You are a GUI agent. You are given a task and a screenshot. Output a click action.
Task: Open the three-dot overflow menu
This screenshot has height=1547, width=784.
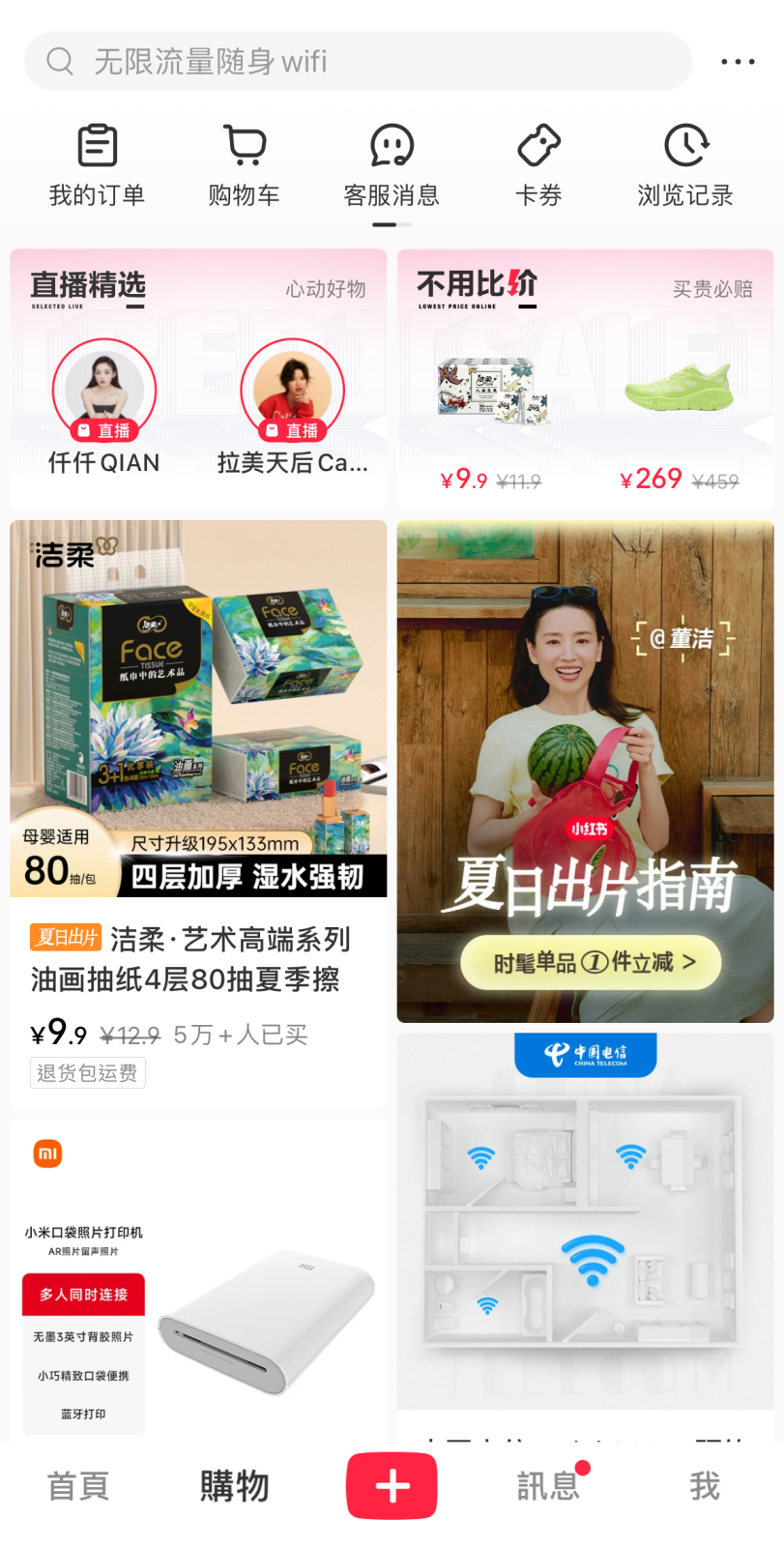[738, 62]
